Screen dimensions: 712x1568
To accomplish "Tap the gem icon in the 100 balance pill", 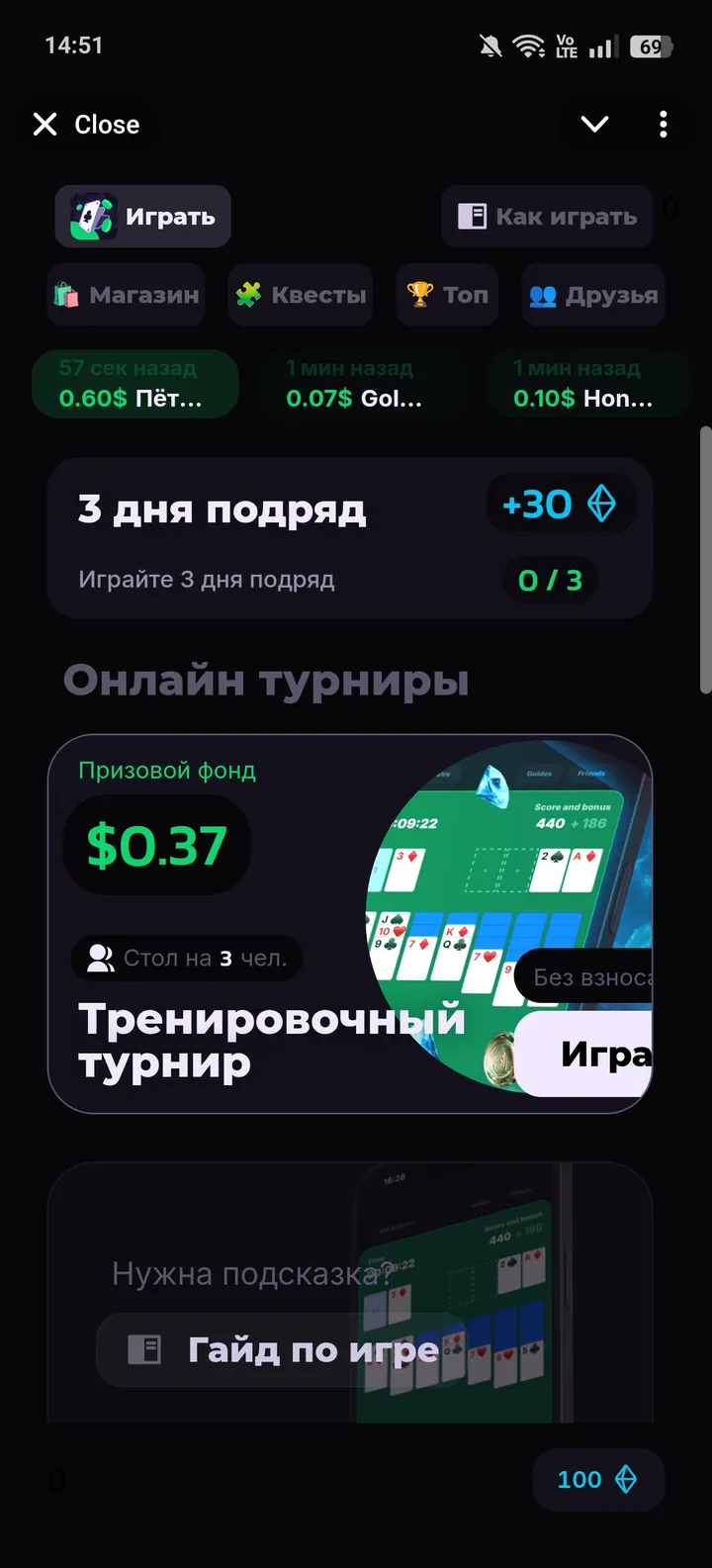I will (x=626, y=1480).
